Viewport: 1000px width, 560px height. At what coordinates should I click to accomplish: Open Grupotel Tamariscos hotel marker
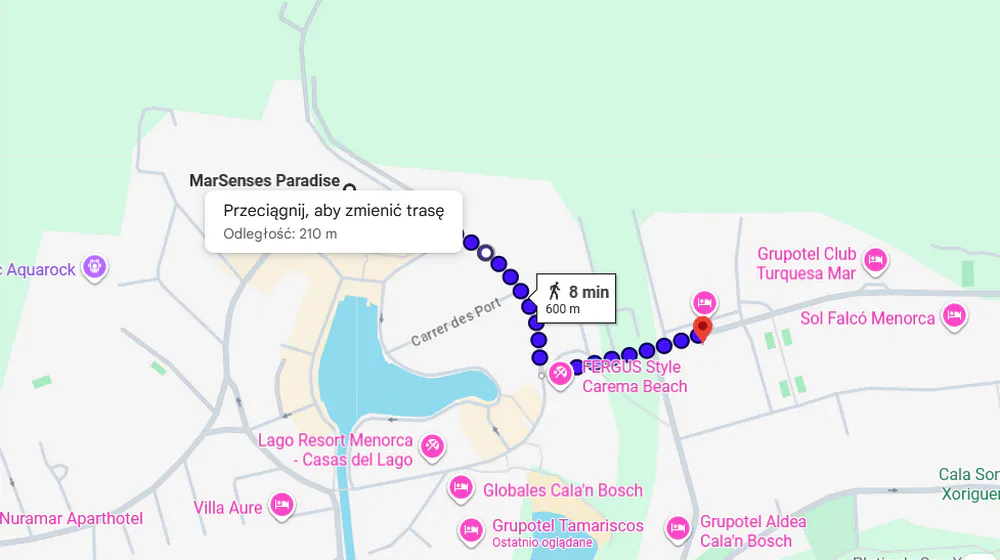coord(470,530)
